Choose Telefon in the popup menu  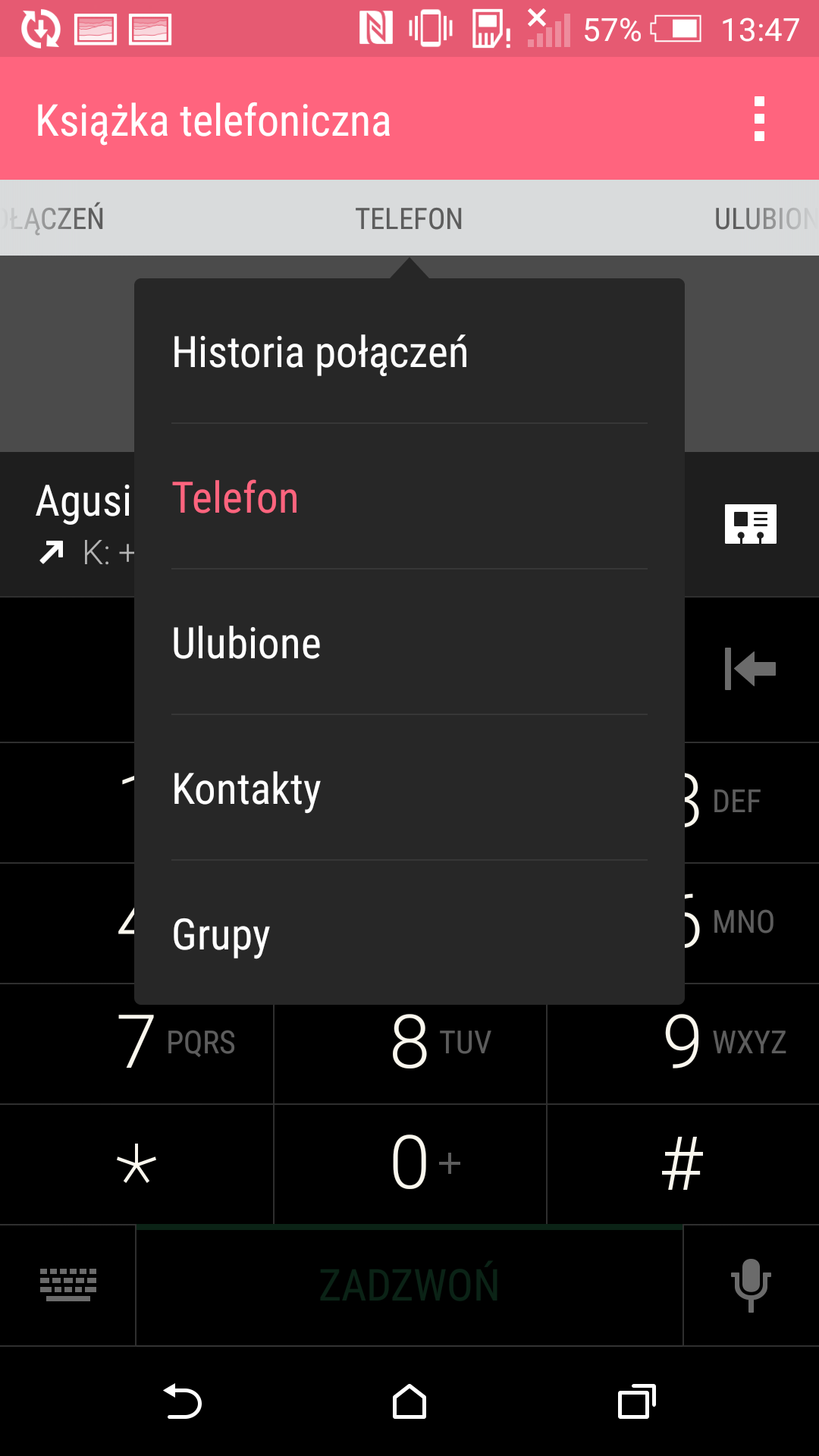tap(409, 497)
